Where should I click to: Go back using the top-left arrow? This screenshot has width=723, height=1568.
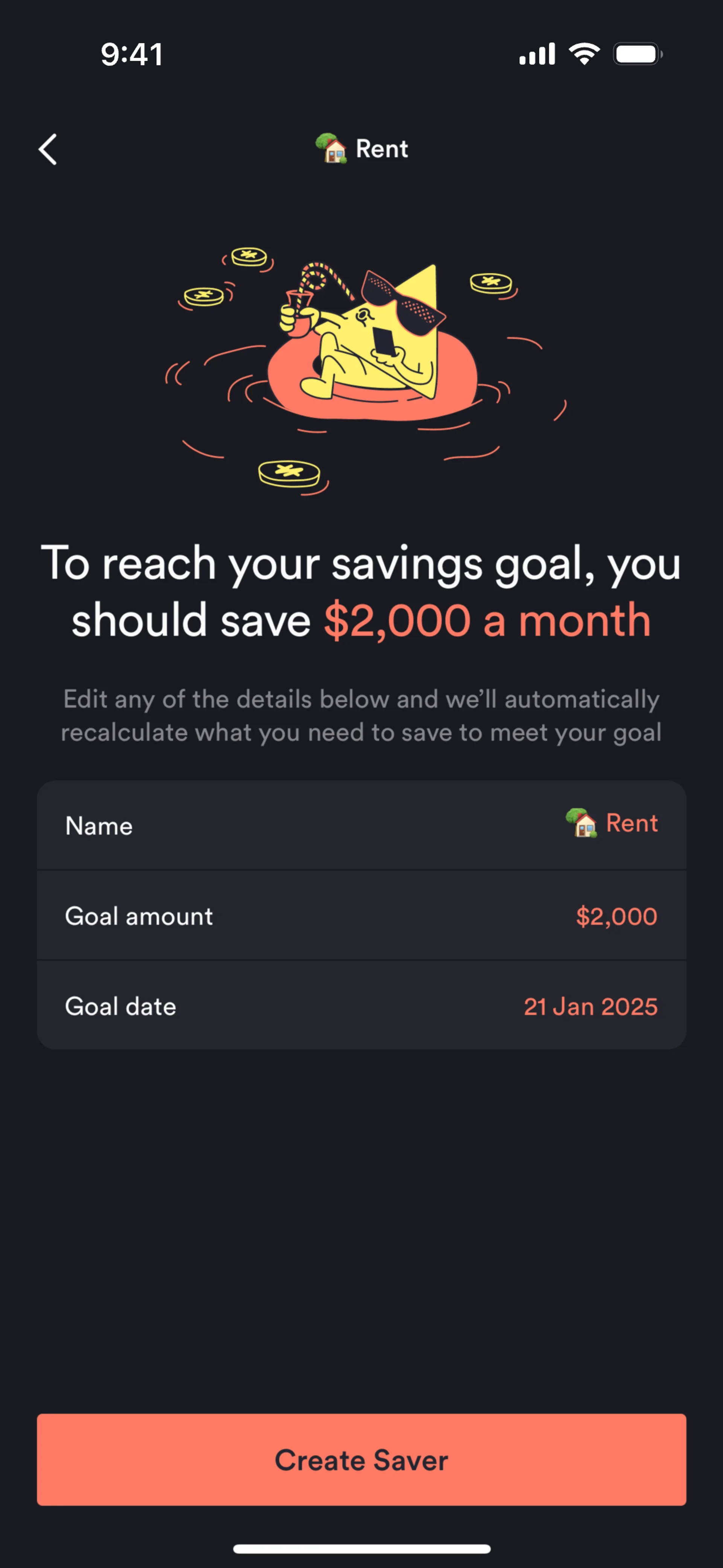tap(48, 149)
